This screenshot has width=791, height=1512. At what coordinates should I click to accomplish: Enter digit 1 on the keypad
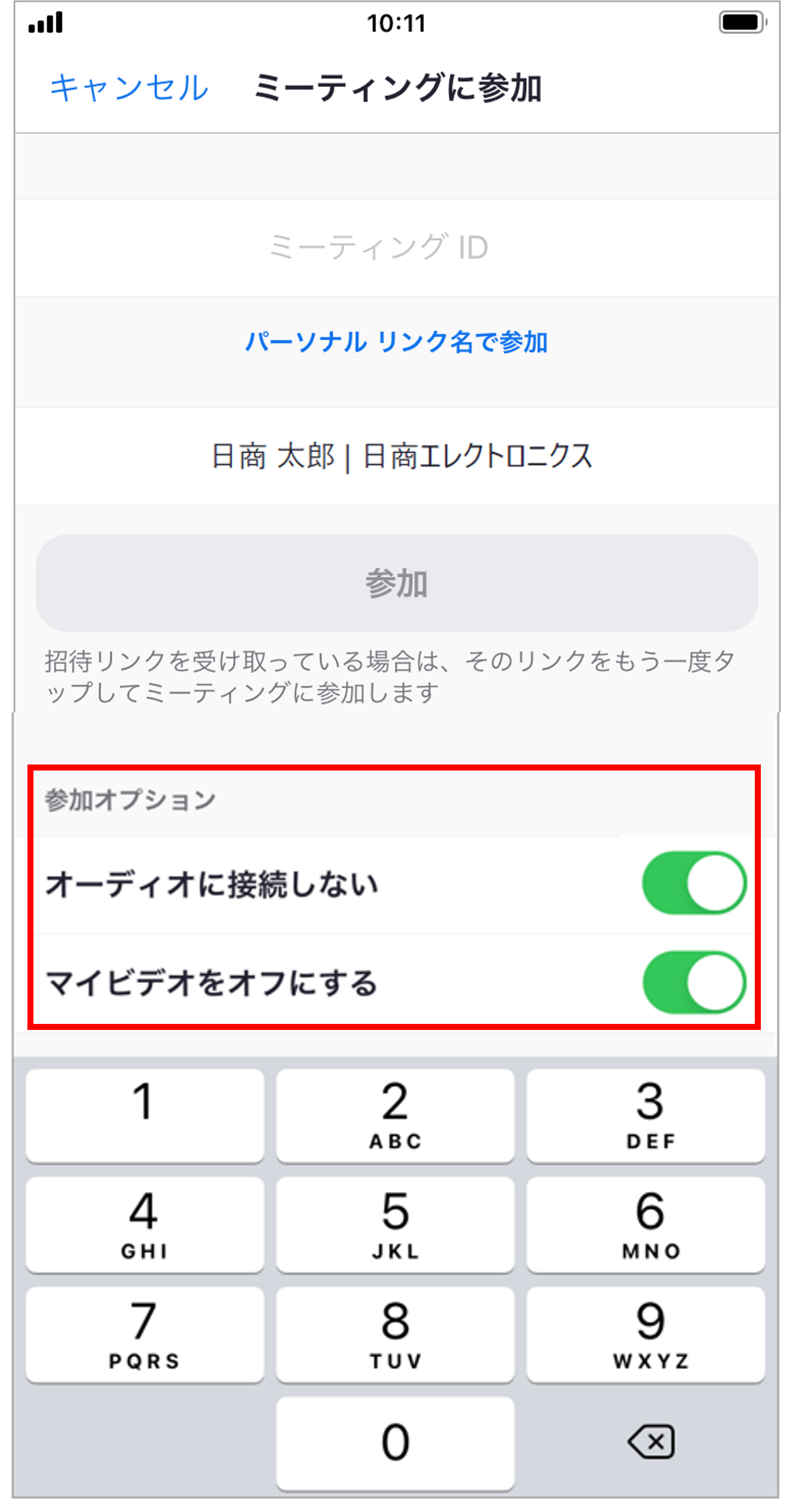click(144, 1115)
